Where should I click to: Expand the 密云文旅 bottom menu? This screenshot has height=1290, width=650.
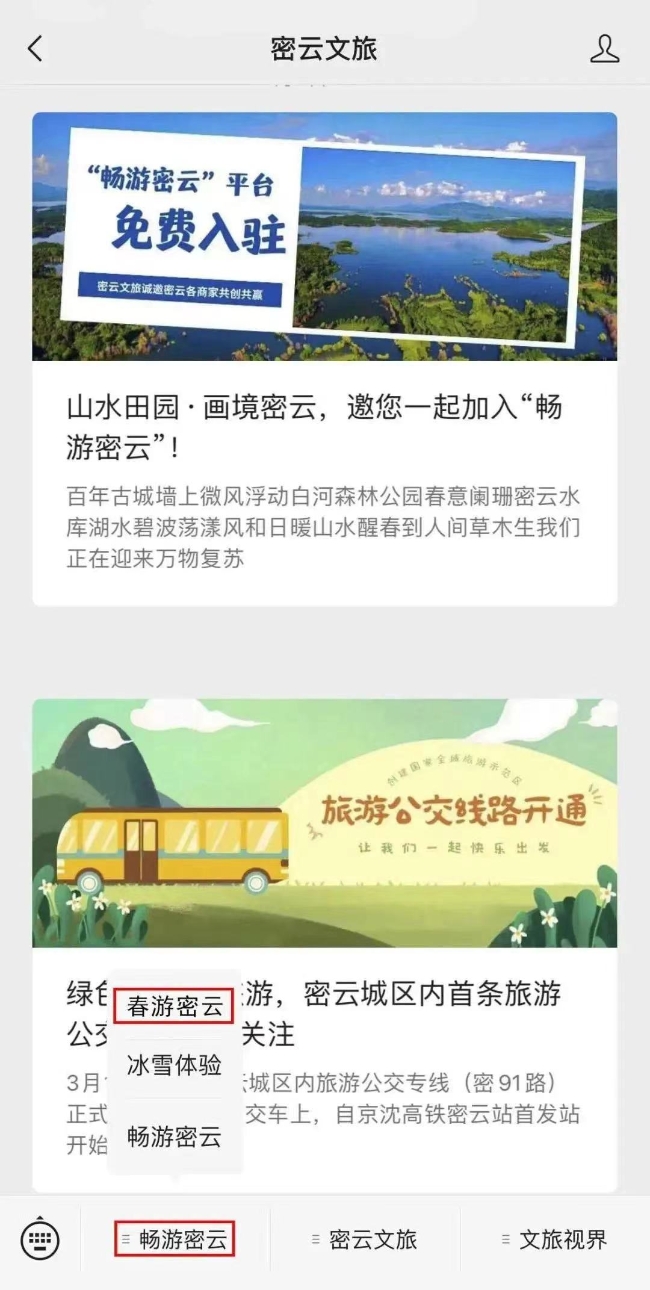coord(365,1240)
